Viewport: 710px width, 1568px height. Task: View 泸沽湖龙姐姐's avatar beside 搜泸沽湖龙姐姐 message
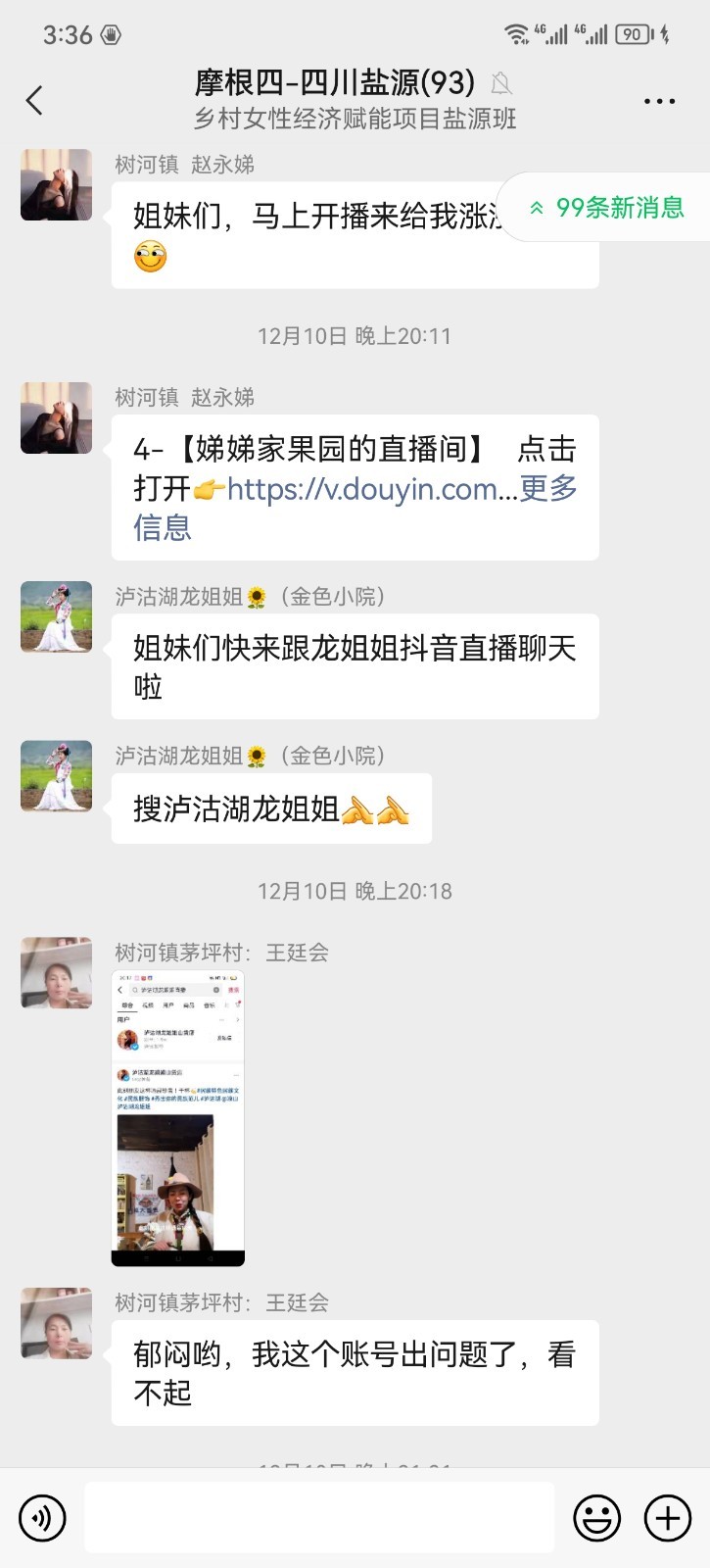[x=57, y=776]
